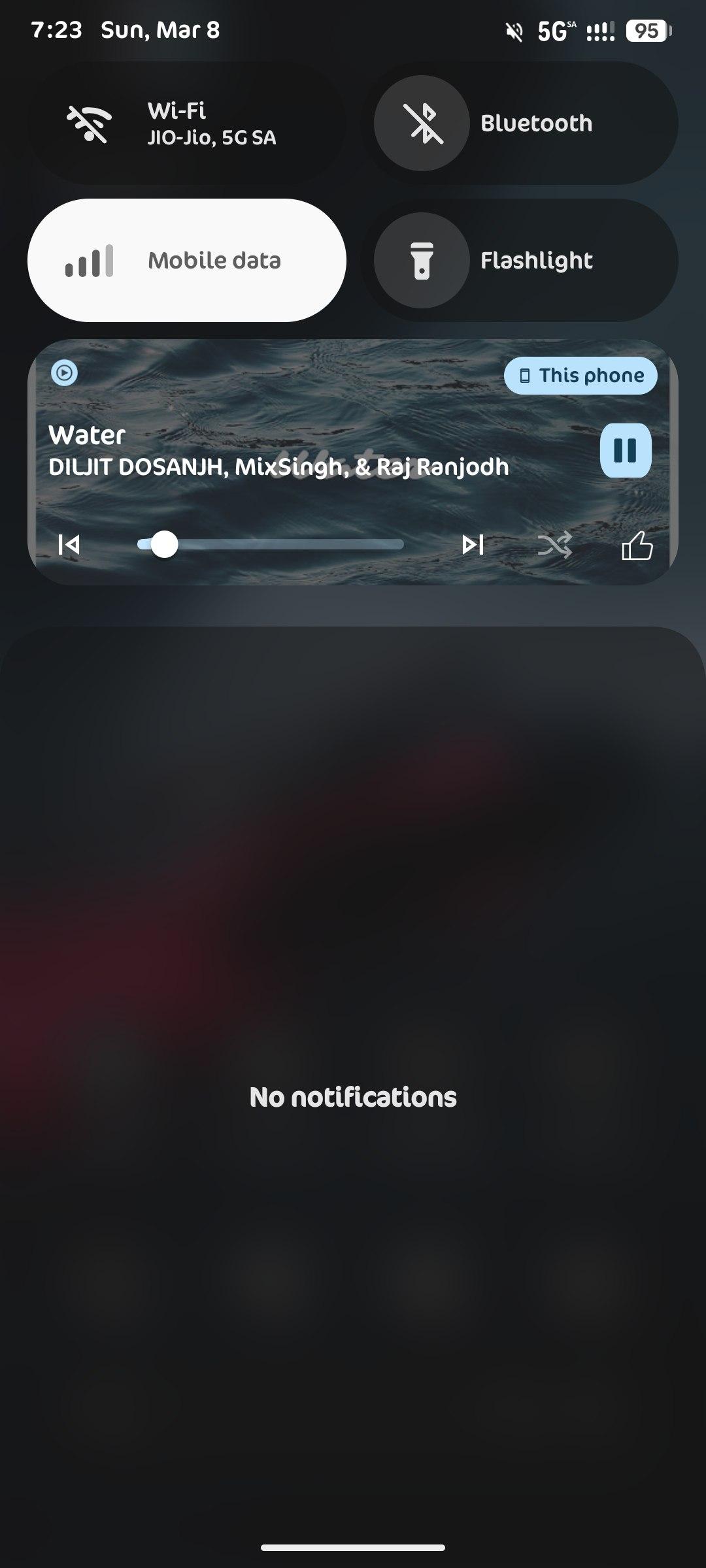The height and width of the screenshot is (1568, 706).
Task: Skip to the previous track
Action: pyautogui.click(x=69, y=544)
